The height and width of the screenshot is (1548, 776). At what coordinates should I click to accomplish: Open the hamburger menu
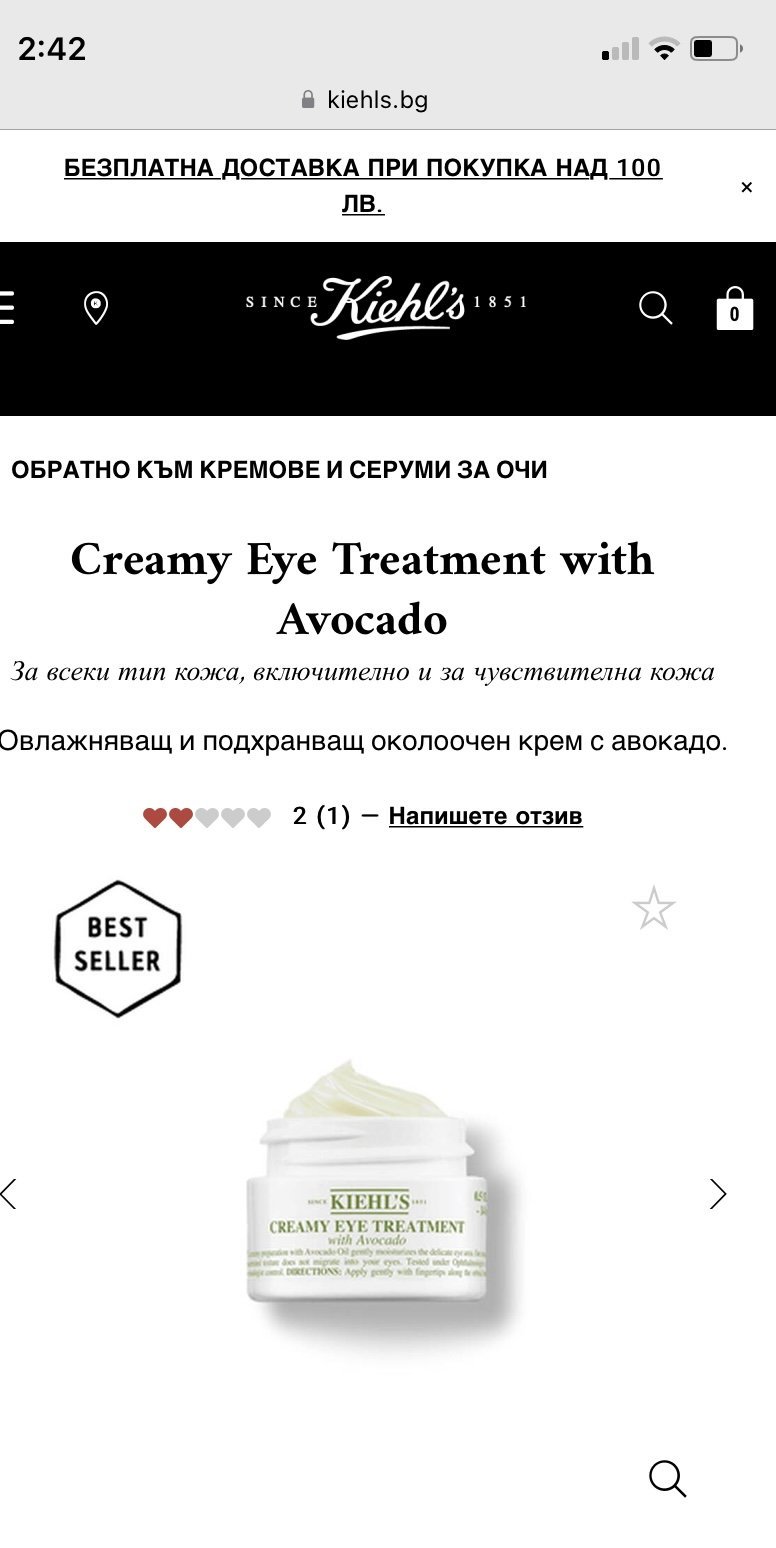coord(7,308)
